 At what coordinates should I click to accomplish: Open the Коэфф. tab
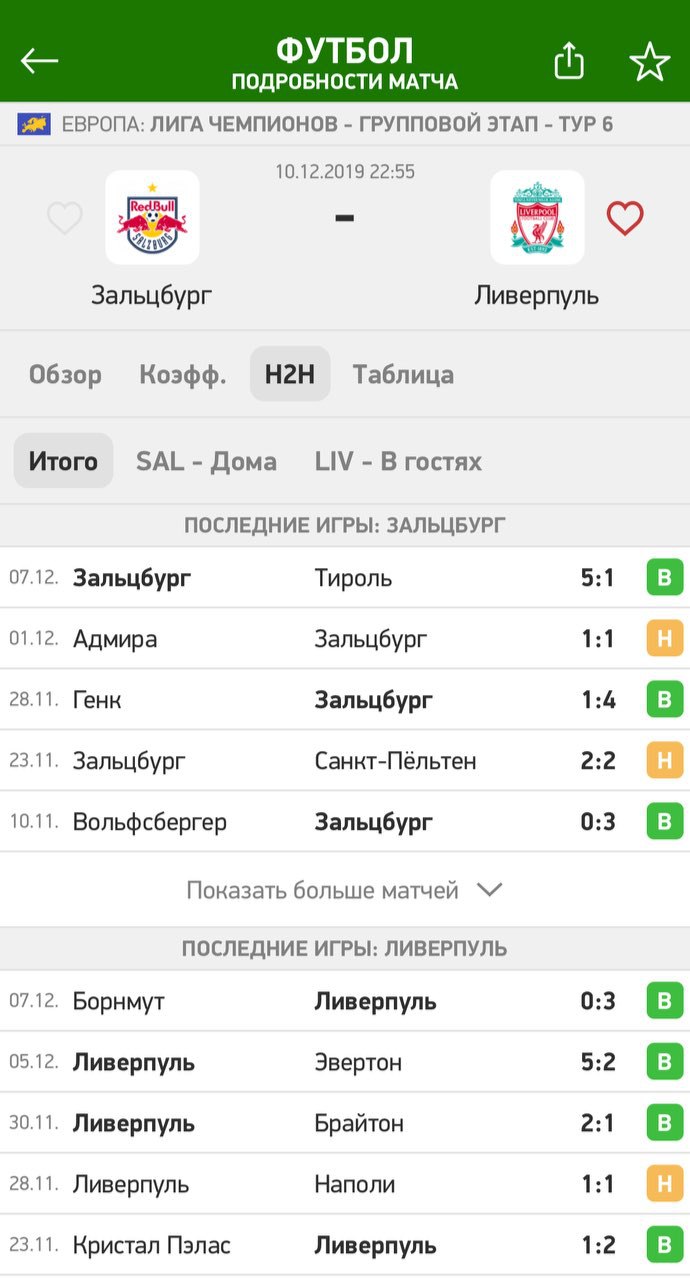[183, 375]
